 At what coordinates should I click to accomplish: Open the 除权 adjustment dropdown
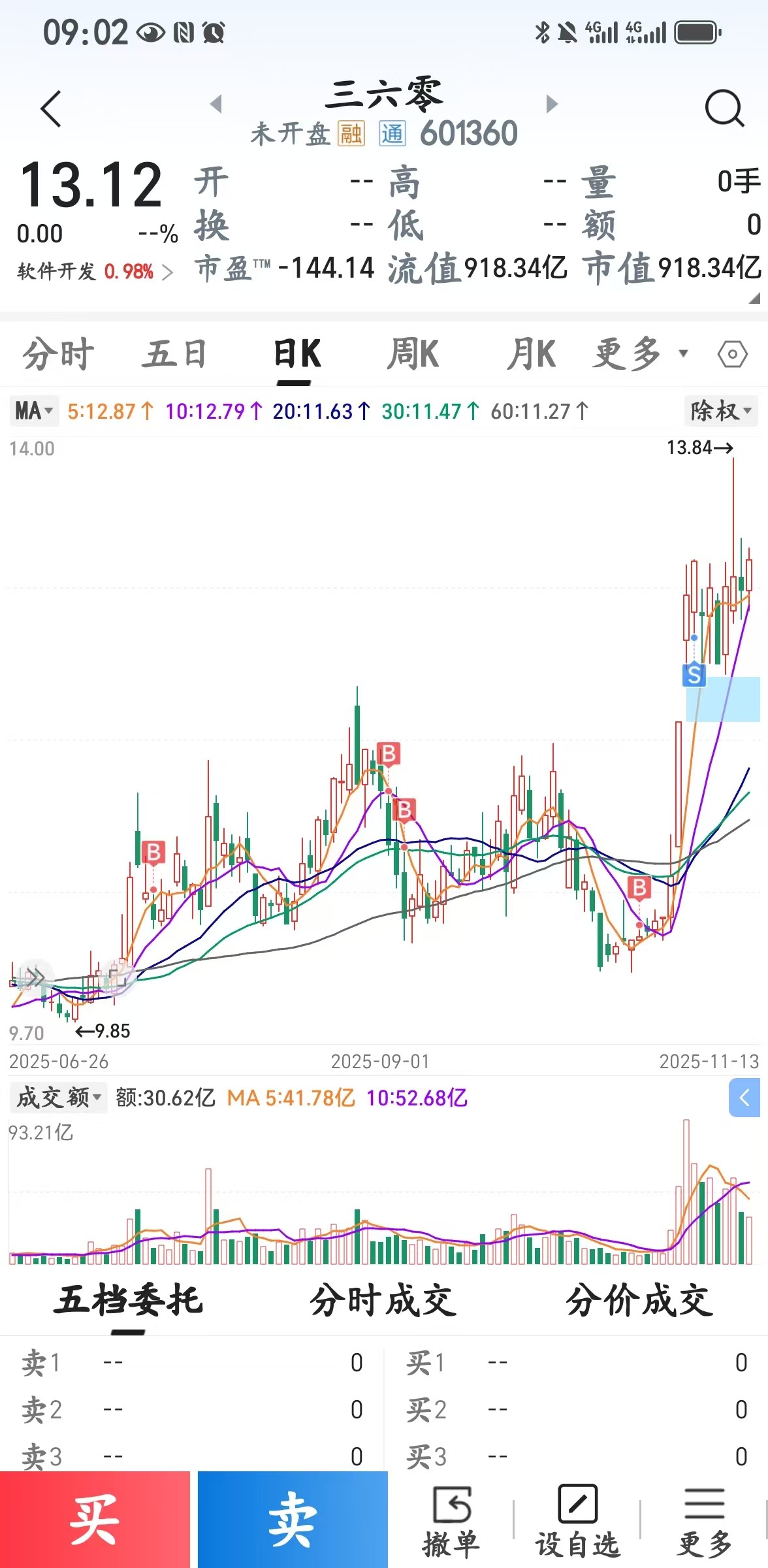719,411
